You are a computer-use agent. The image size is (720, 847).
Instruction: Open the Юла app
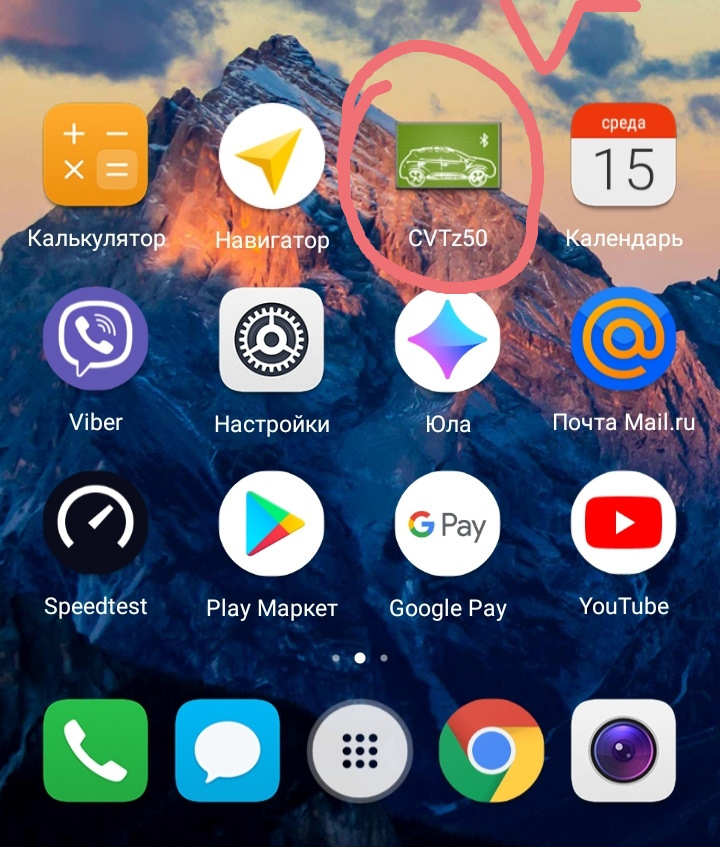tap(447, 340)
